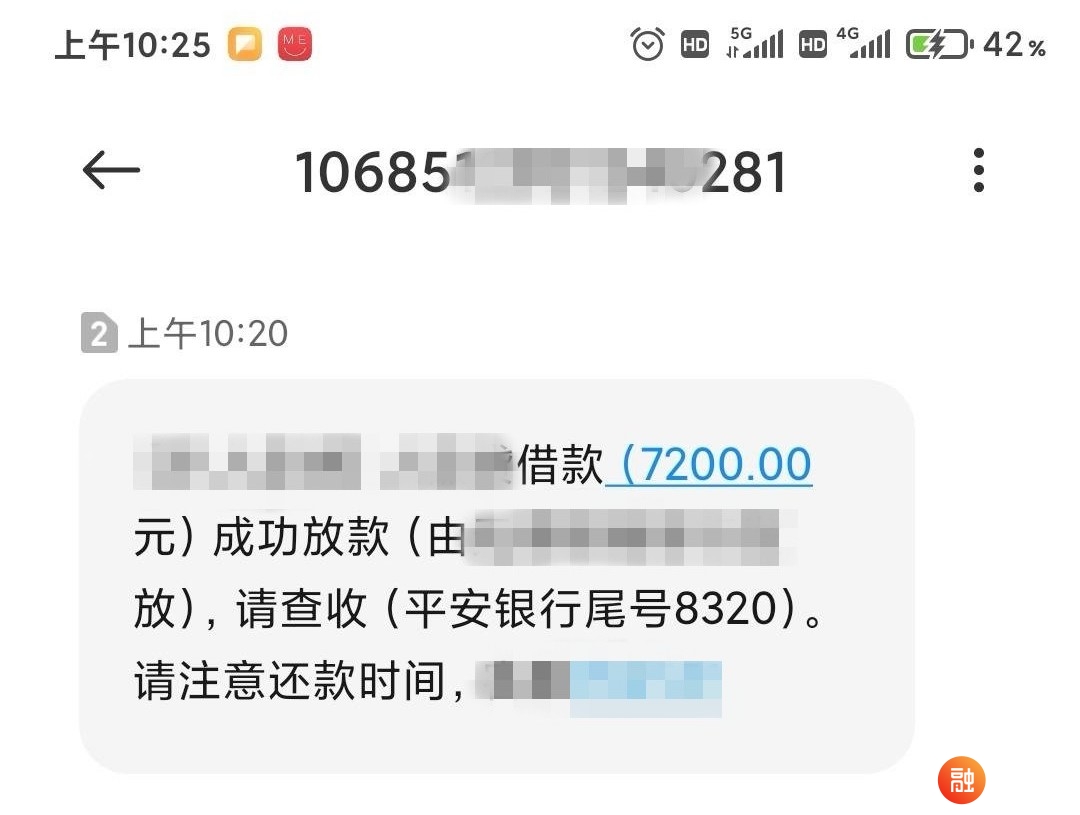Open the three-dot overflow menu
1080x815 pixels.
(x=978, y=171)
